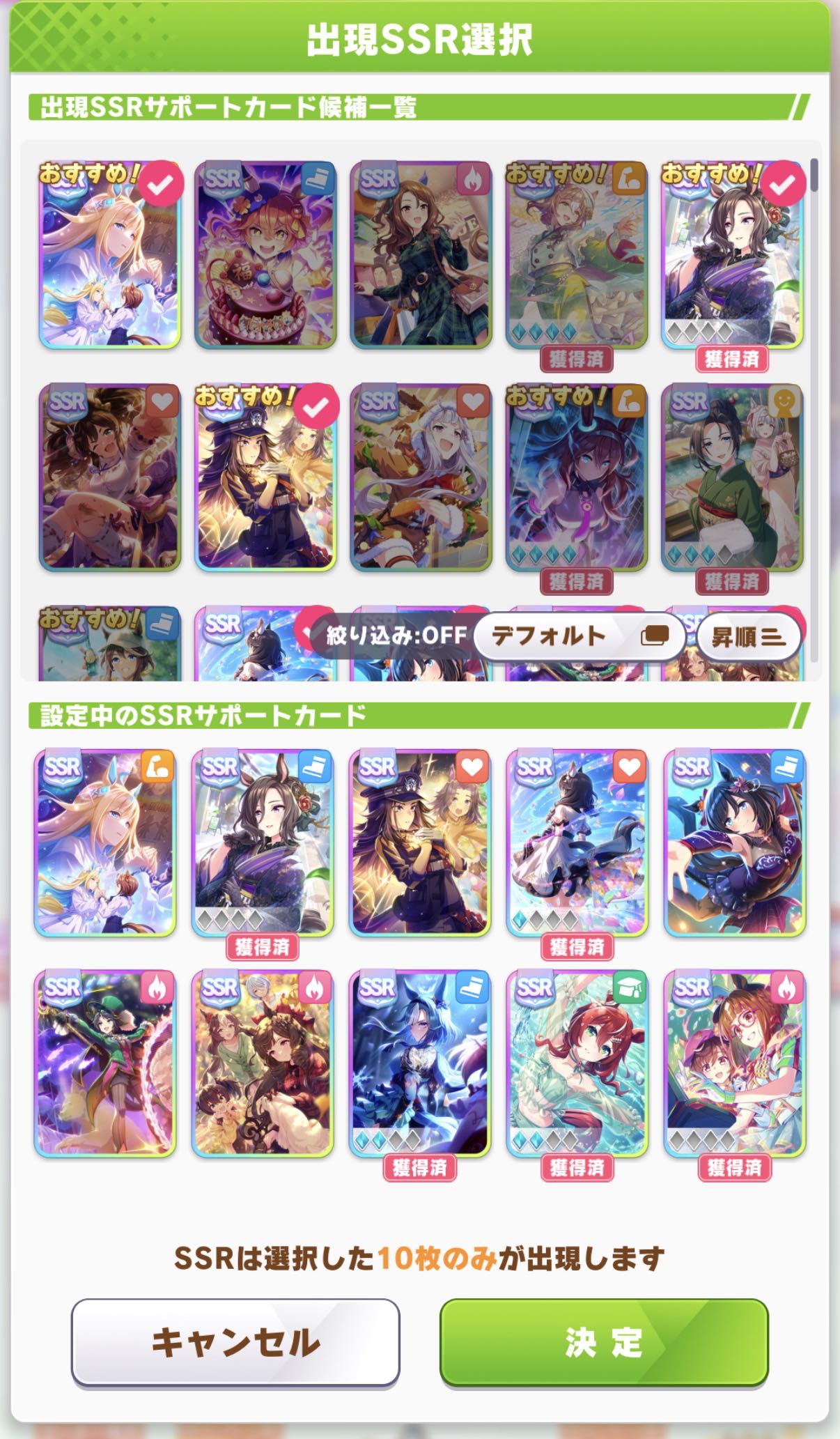
Task: Tap the green witch hat configured card
Action: coord(105,1064)
